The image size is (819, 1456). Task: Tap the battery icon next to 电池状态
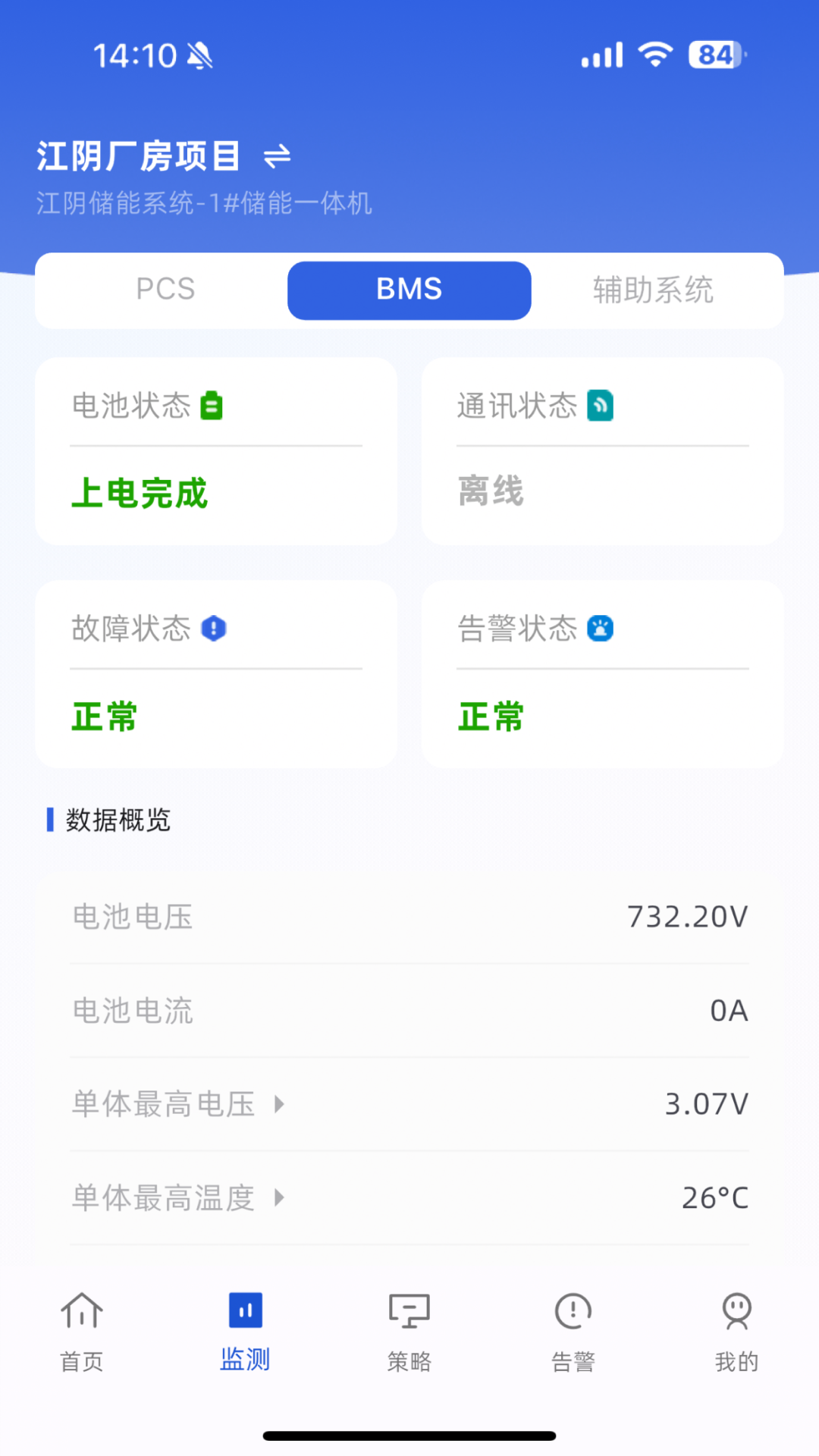(212, 406)
